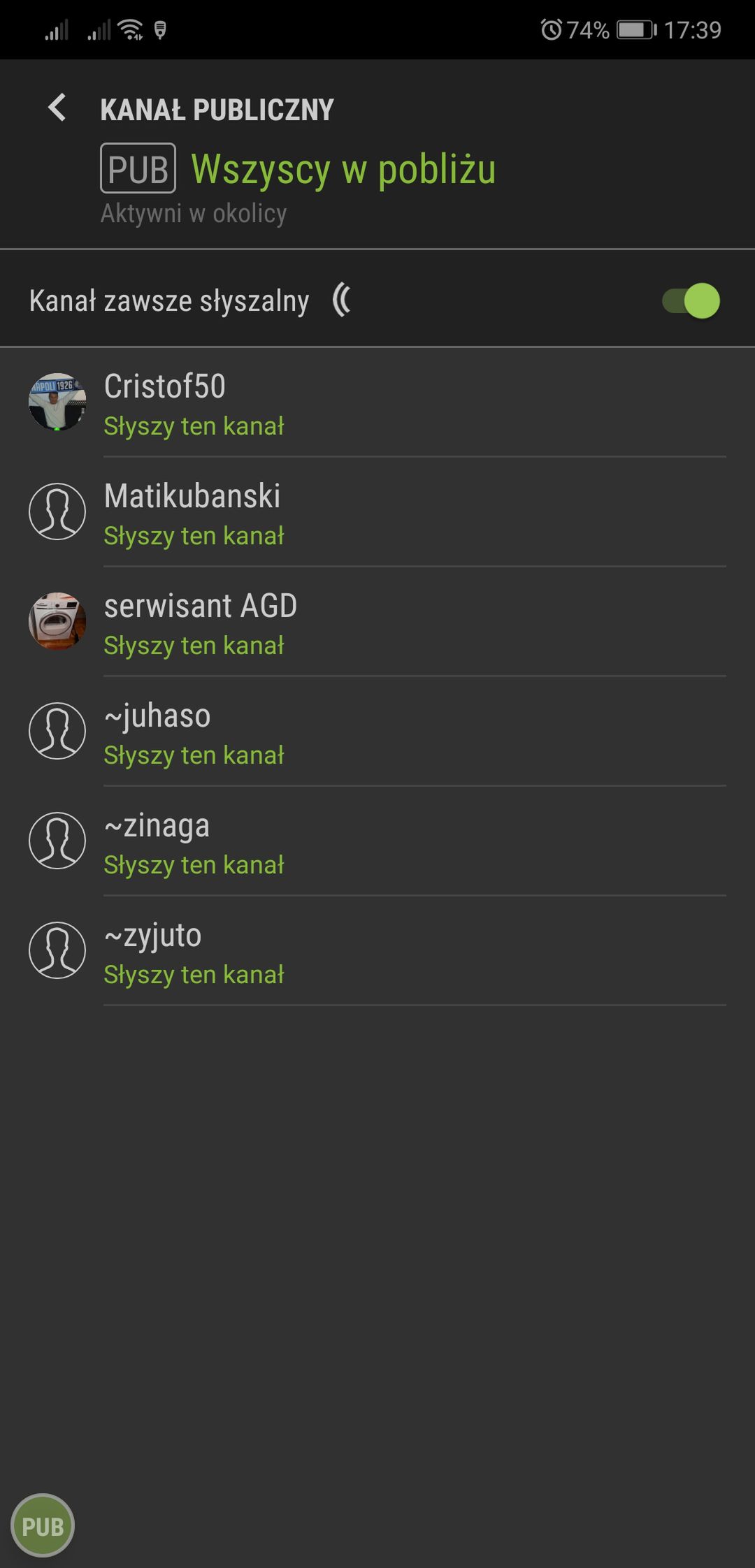755x1568 pixels.
Task: View the ~zinaga user entry
Action: click(x=377, y=841)
